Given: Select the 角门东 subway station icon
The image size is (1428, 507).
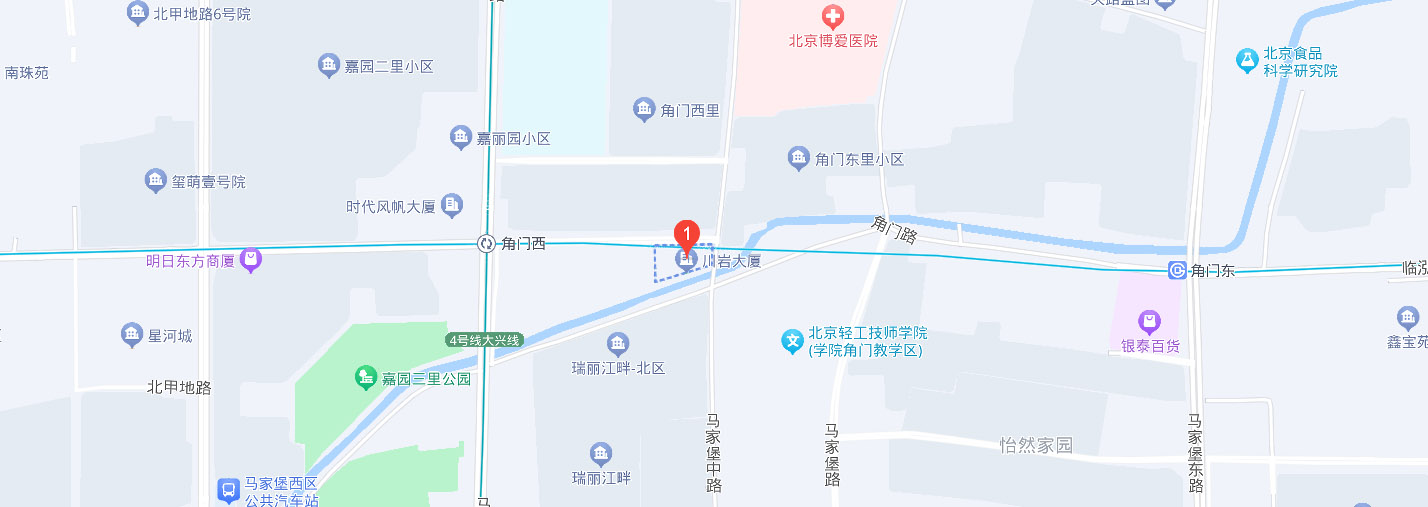Looking at the screenshot, I should click(1178, 270).
